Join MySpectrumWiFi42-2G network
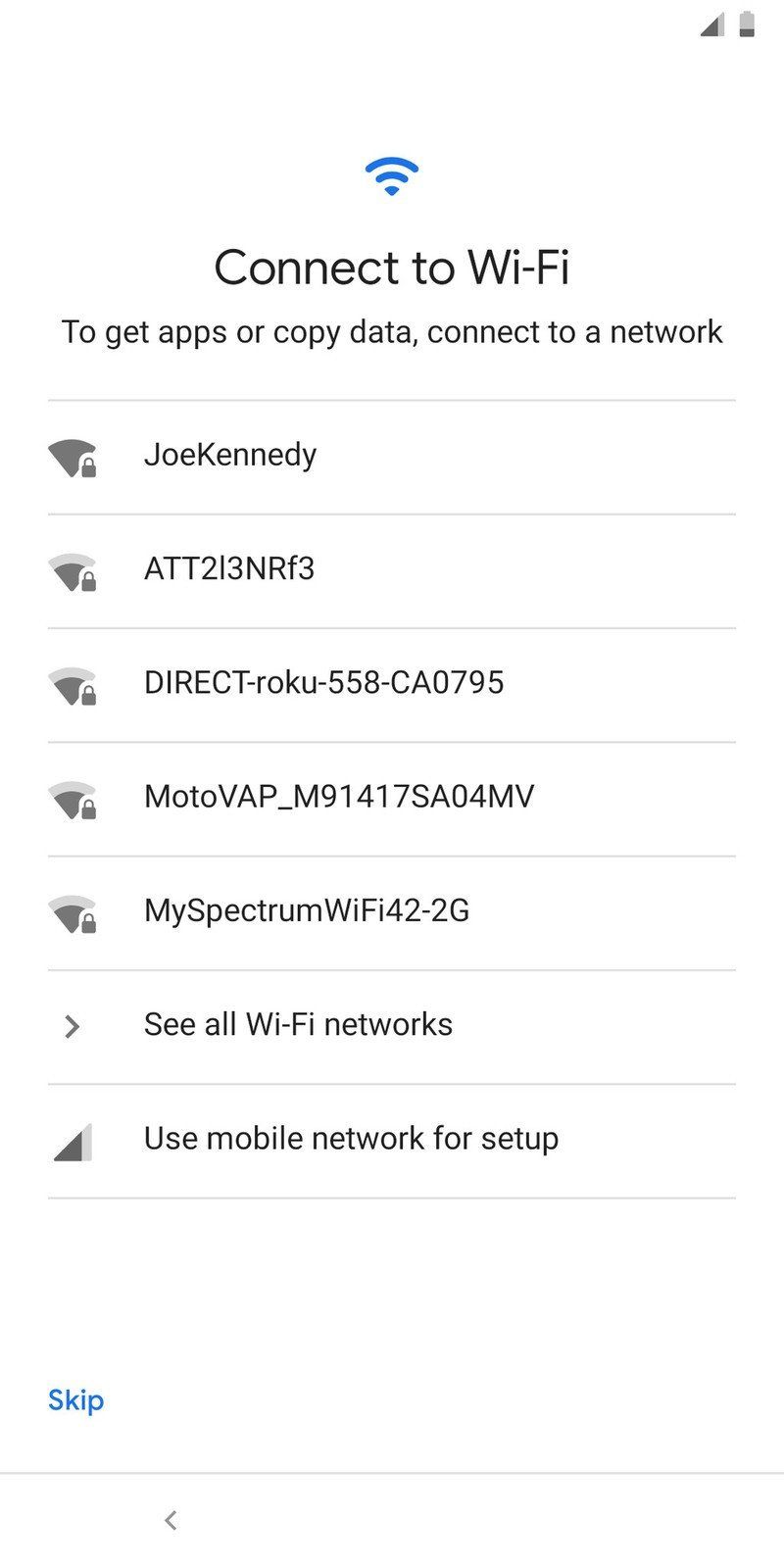784x1568 pixels. tap(307, 910)
